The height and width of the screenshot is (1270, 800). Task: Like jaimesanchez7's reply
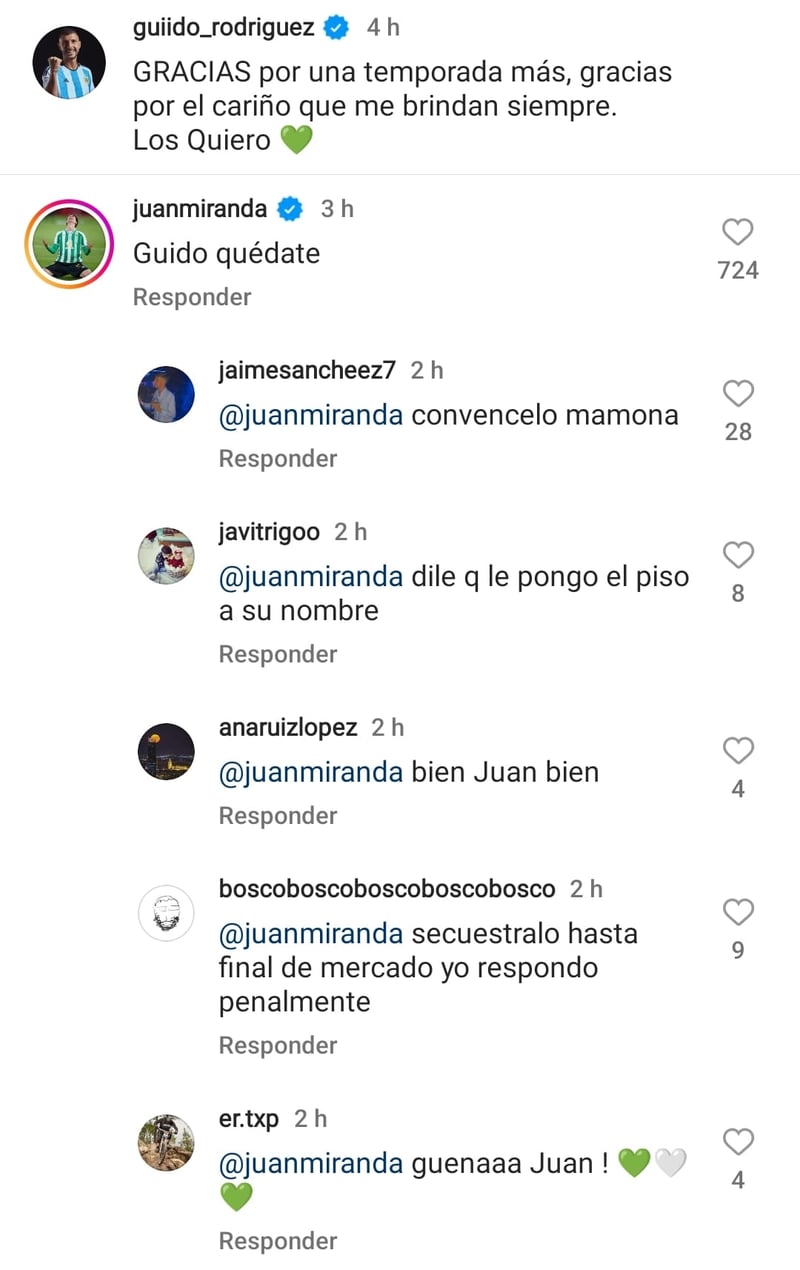(738, 394)
